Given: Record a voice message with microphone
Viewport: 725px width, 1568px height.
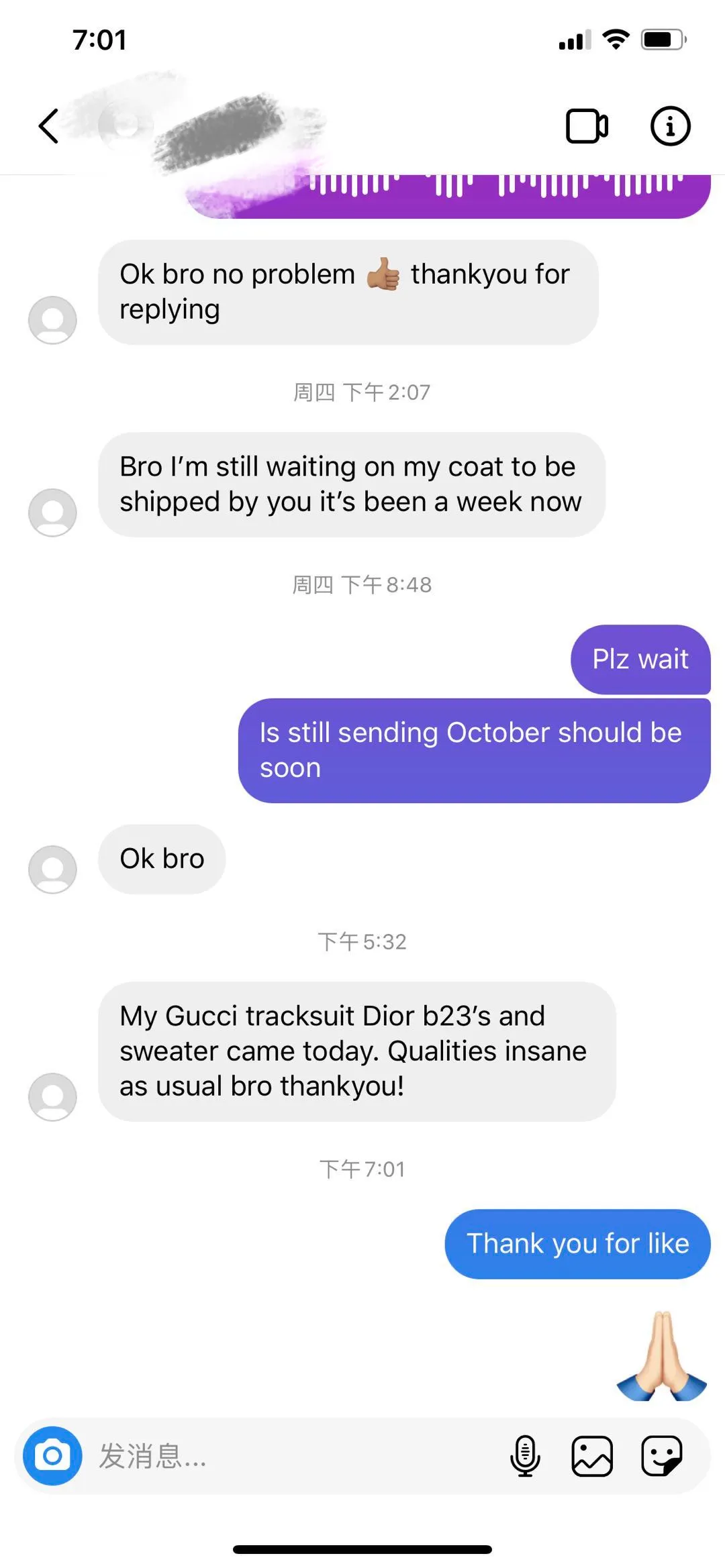Looking at the screenshot, I should [x=525, y=1456].
